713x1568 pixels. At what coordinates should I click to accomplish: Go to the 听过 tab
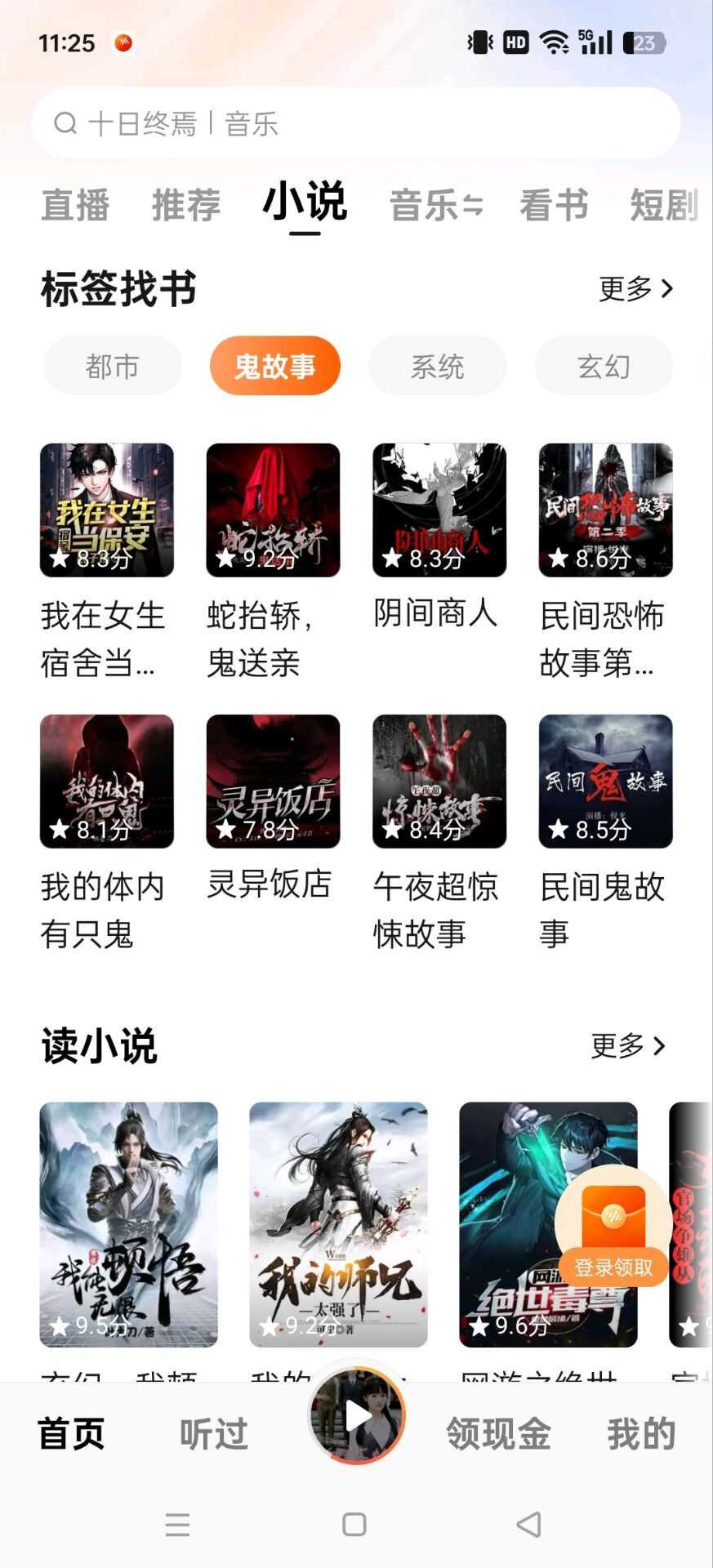coord(214,1434)
